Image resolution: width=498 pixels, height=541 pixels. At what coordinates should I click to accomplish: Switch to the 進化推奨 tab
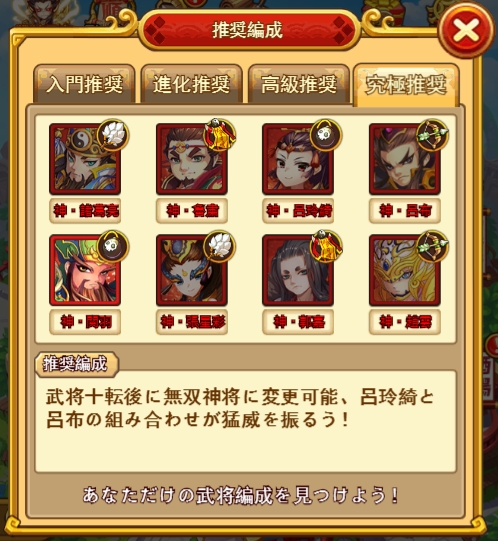point(192,84)
